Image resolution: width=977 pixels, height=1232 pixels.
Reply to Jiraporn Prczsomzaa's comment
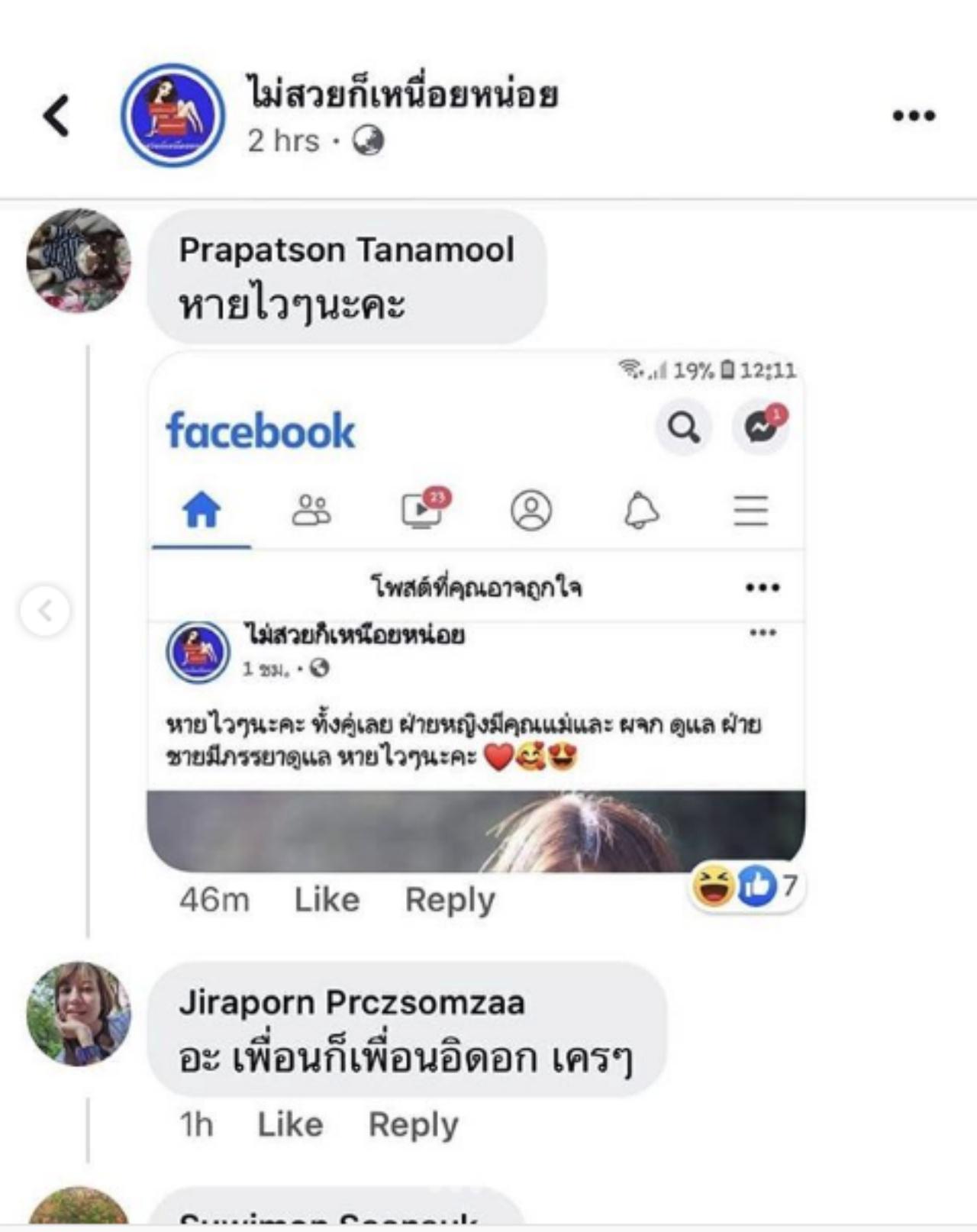point(413,1124)
